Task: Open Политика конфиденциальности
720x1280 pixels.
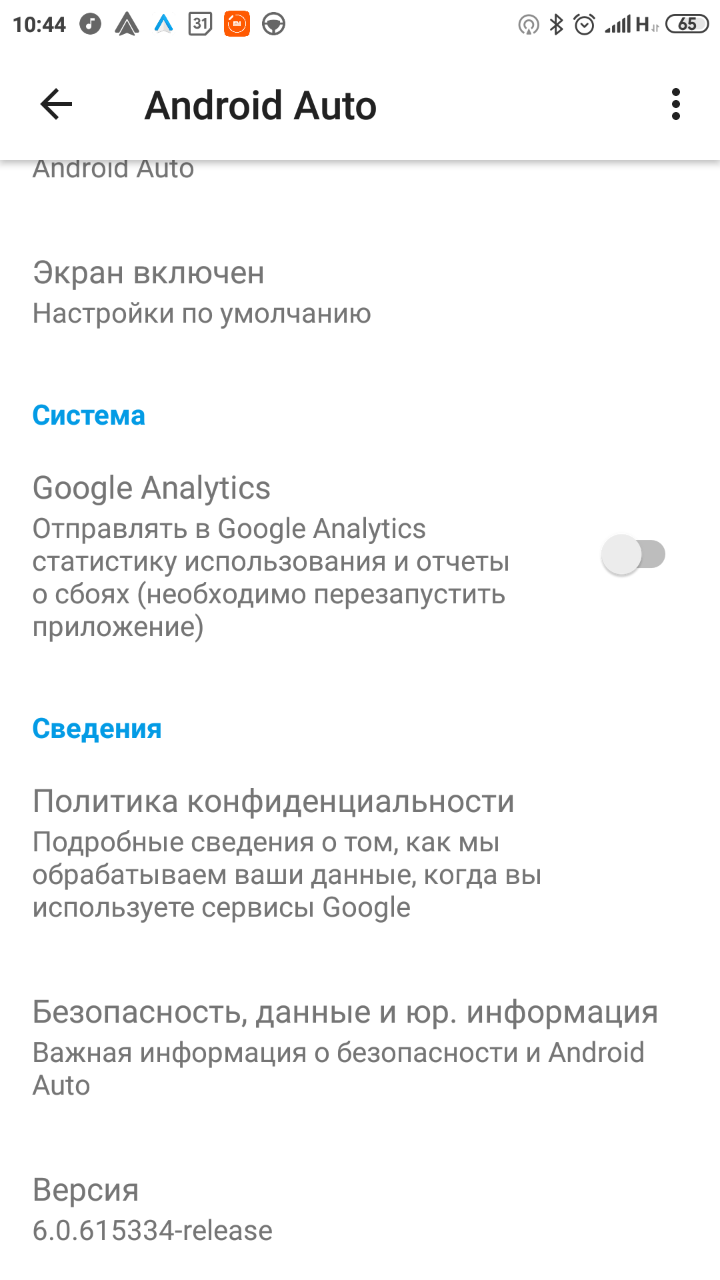Action: 360,853
